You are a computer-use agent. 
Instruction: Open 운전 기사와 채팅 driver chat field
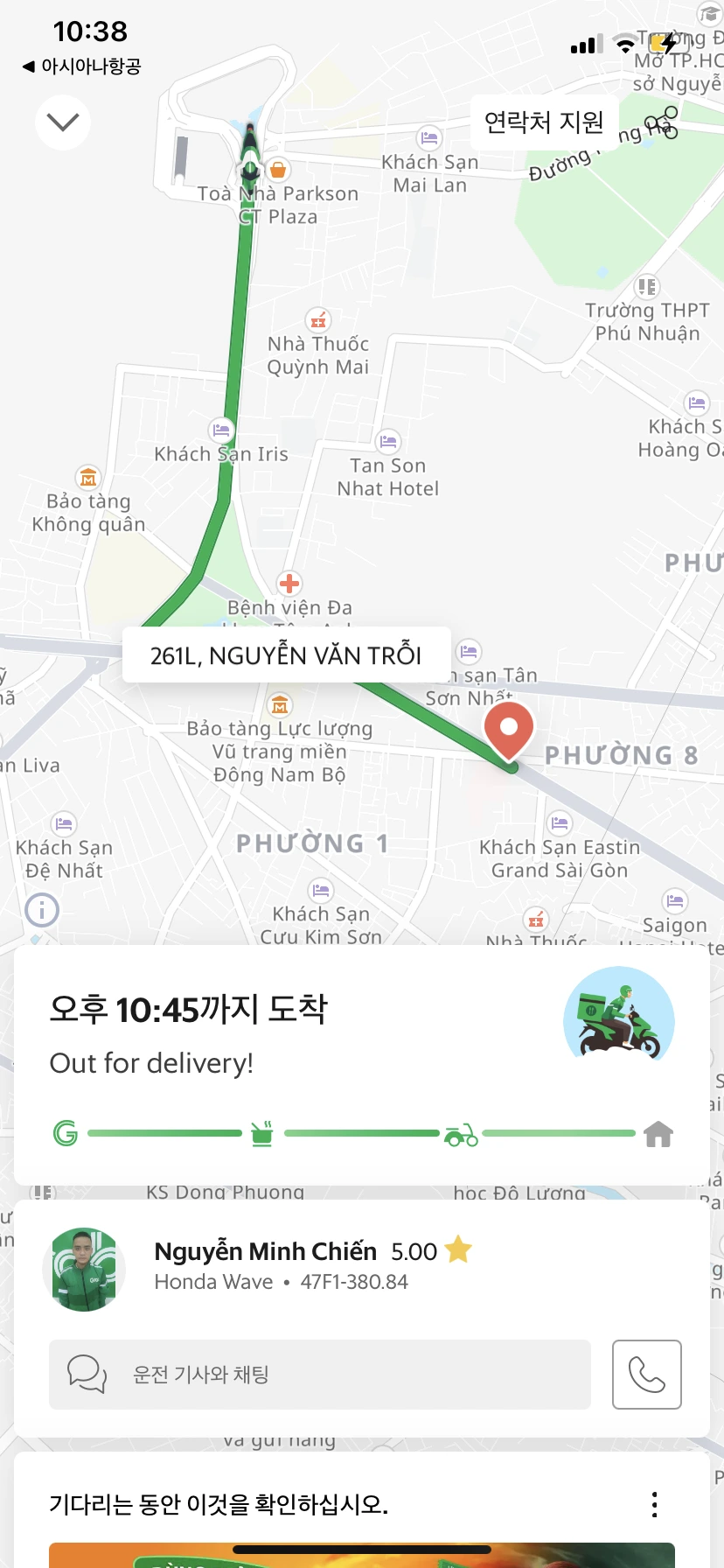[x=320, y=1375]
